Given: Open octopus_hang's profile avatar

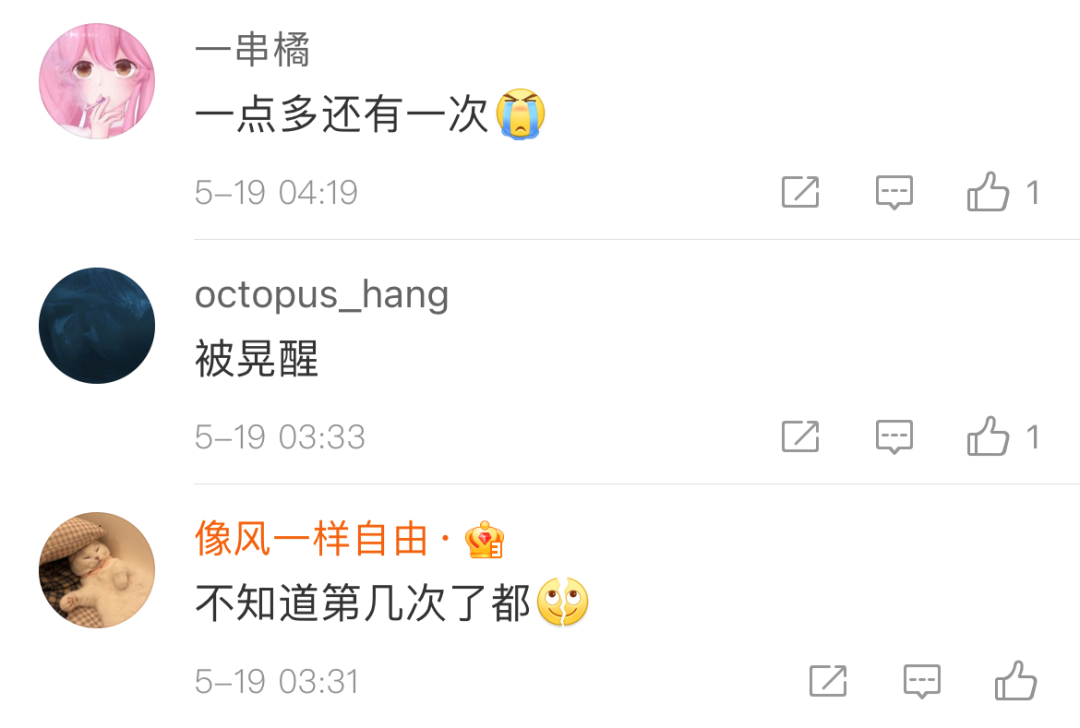Looking at the screenshot, I should click(97, 325).
